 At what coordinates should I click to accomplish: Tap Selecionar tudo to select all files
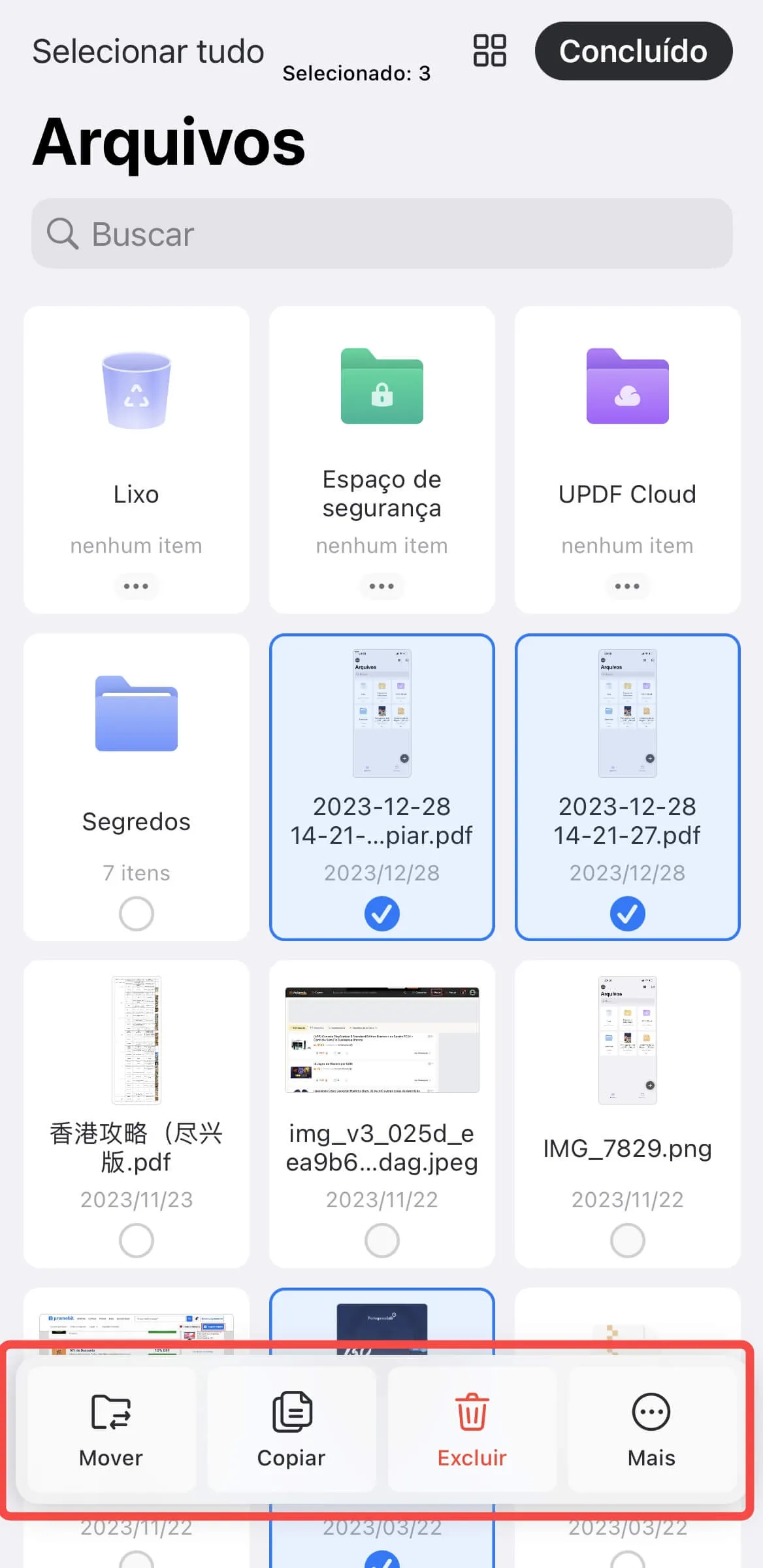tap(148, 52)
